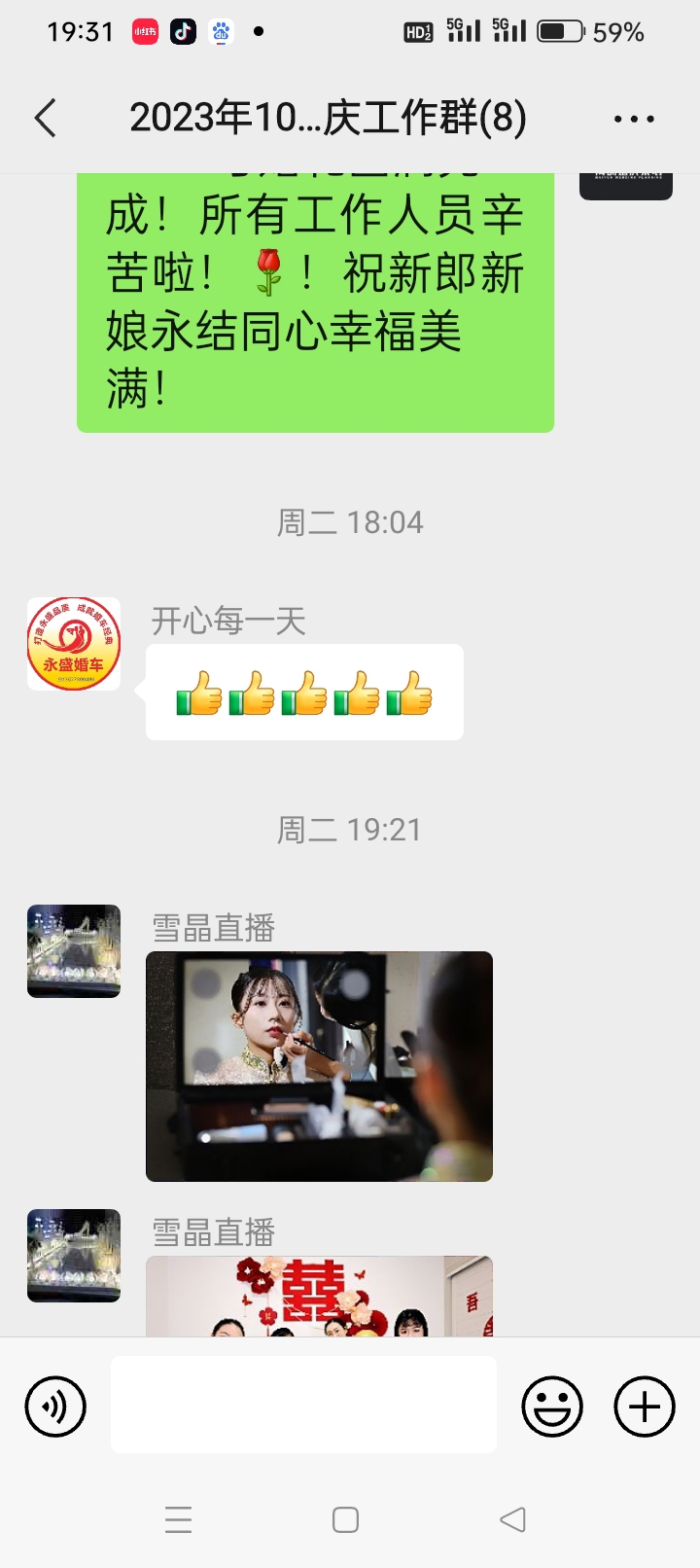The width and height of the screenshot is (700, 1568).
Task: Open the emoji sticker panel
Action: 552,1407
